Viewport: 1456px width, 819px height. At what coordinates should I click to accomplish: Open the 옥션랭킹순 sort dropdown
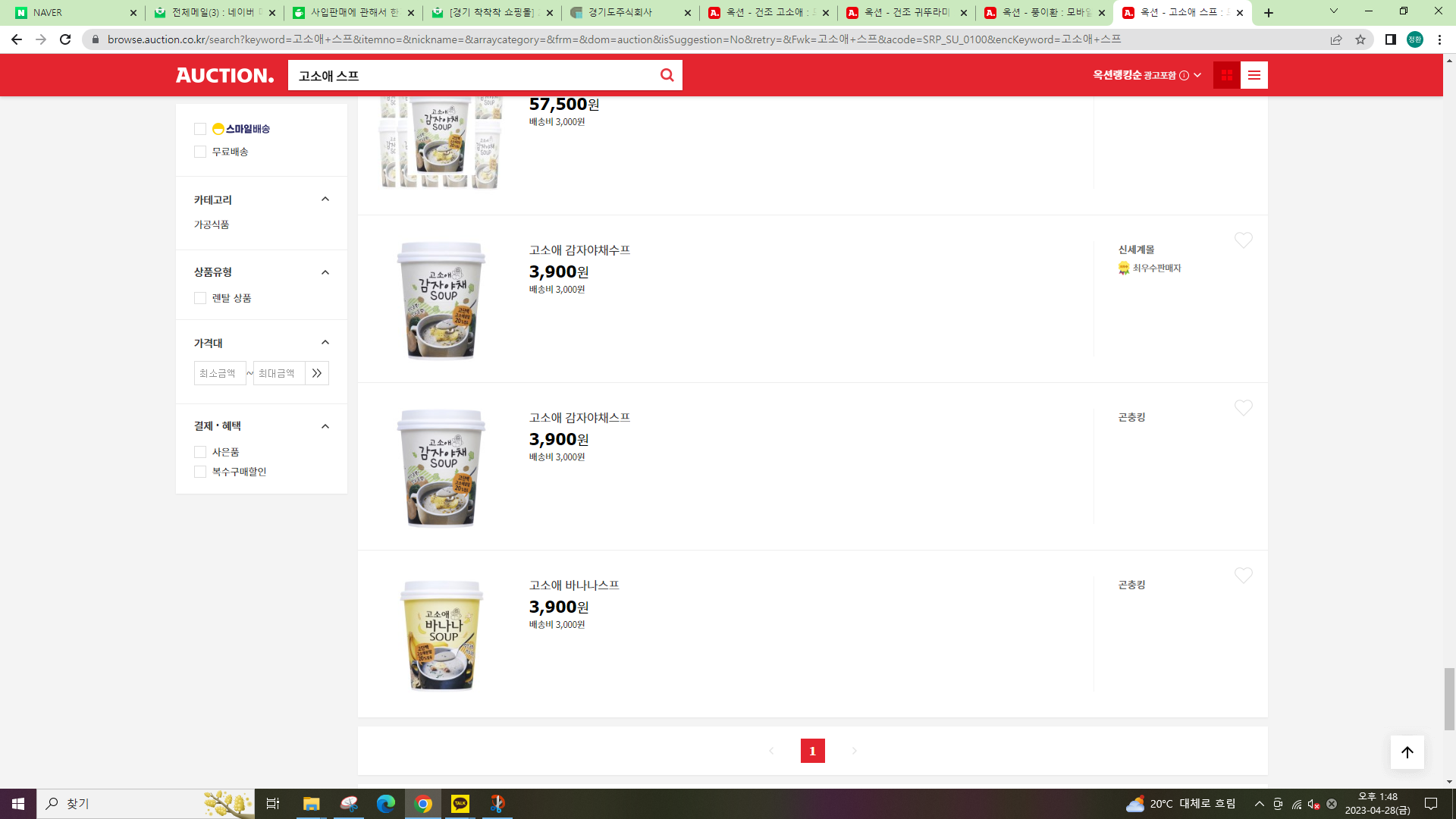click(x=1146, y=75)
